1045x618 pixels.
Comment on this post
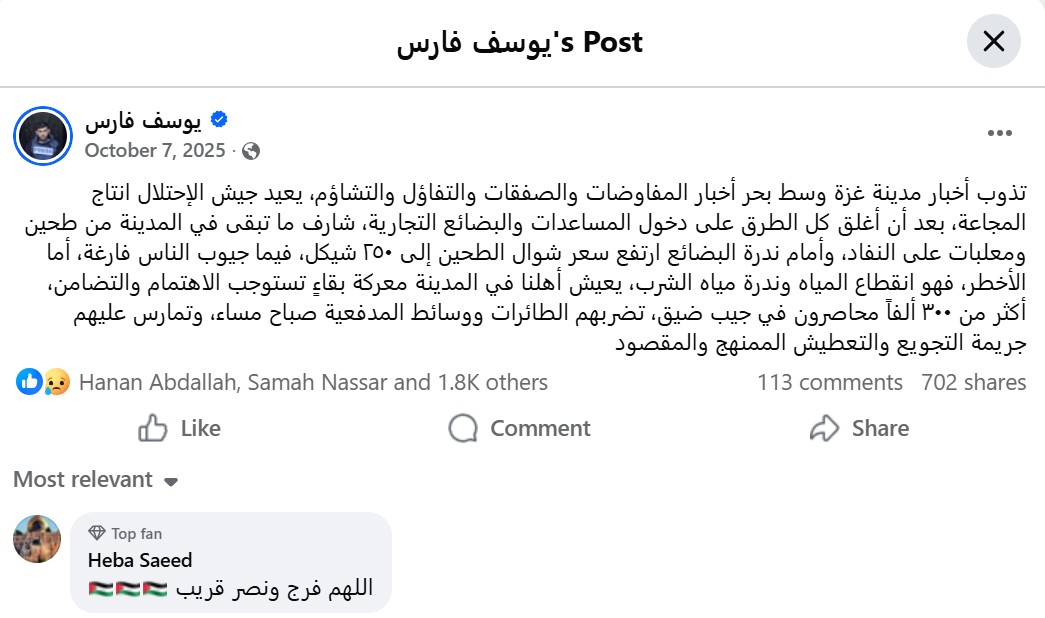(519, 429)
